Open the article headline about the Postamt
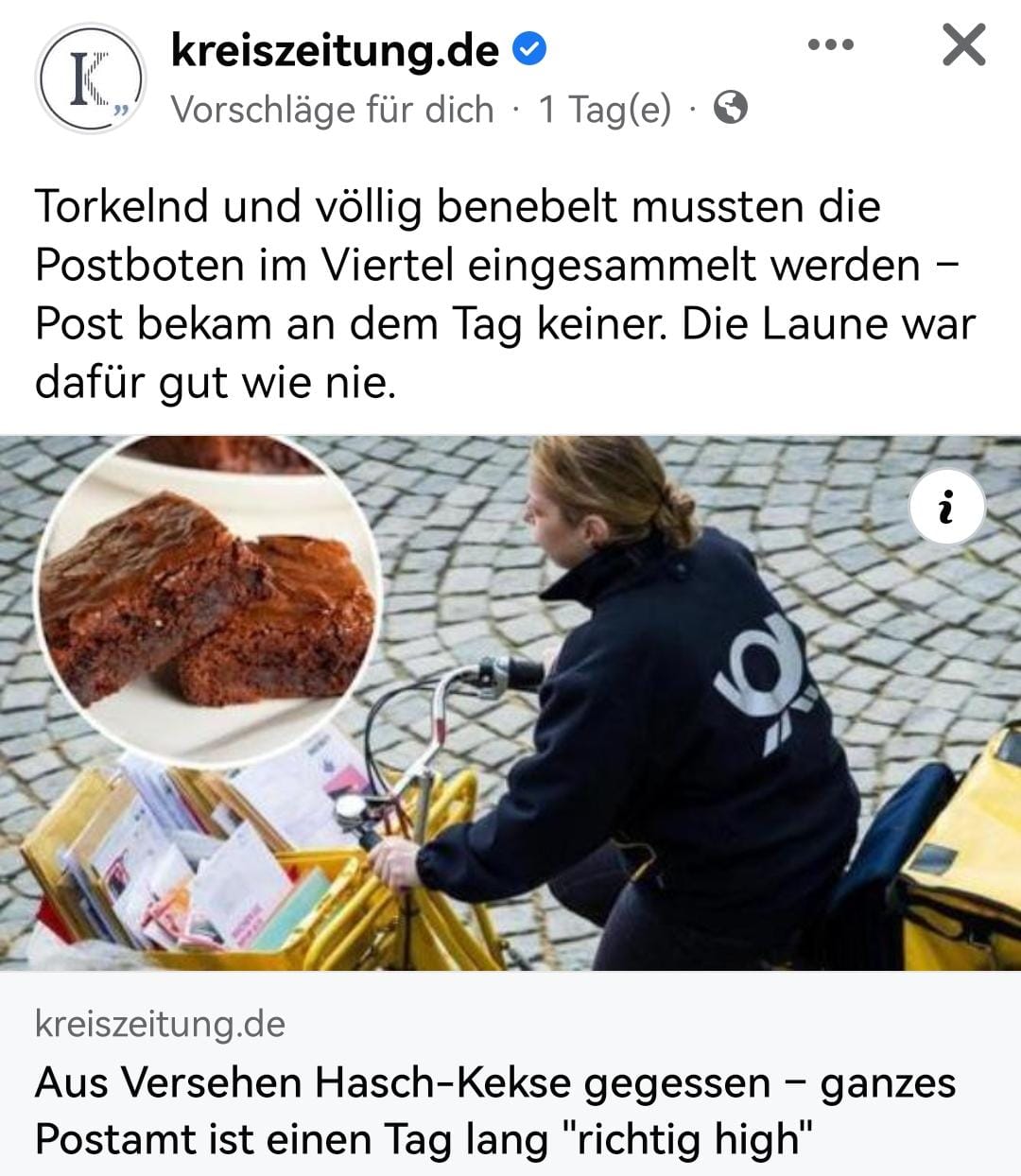 494,1111
